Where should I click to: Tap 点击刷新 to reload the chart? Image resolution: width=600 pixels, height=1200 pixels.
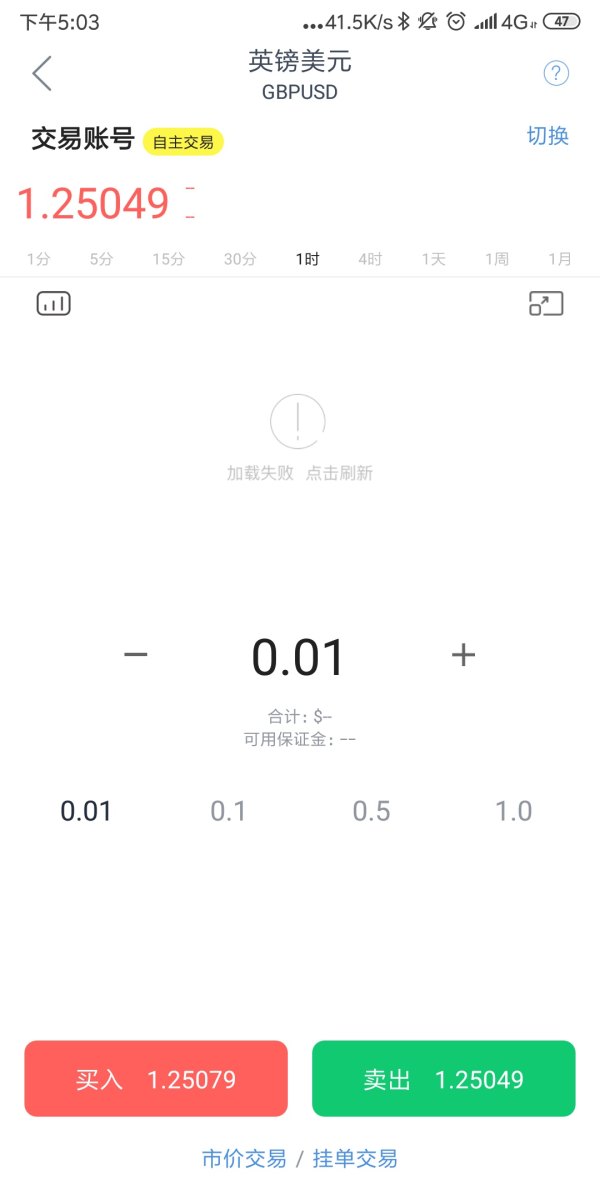point(339,473)
